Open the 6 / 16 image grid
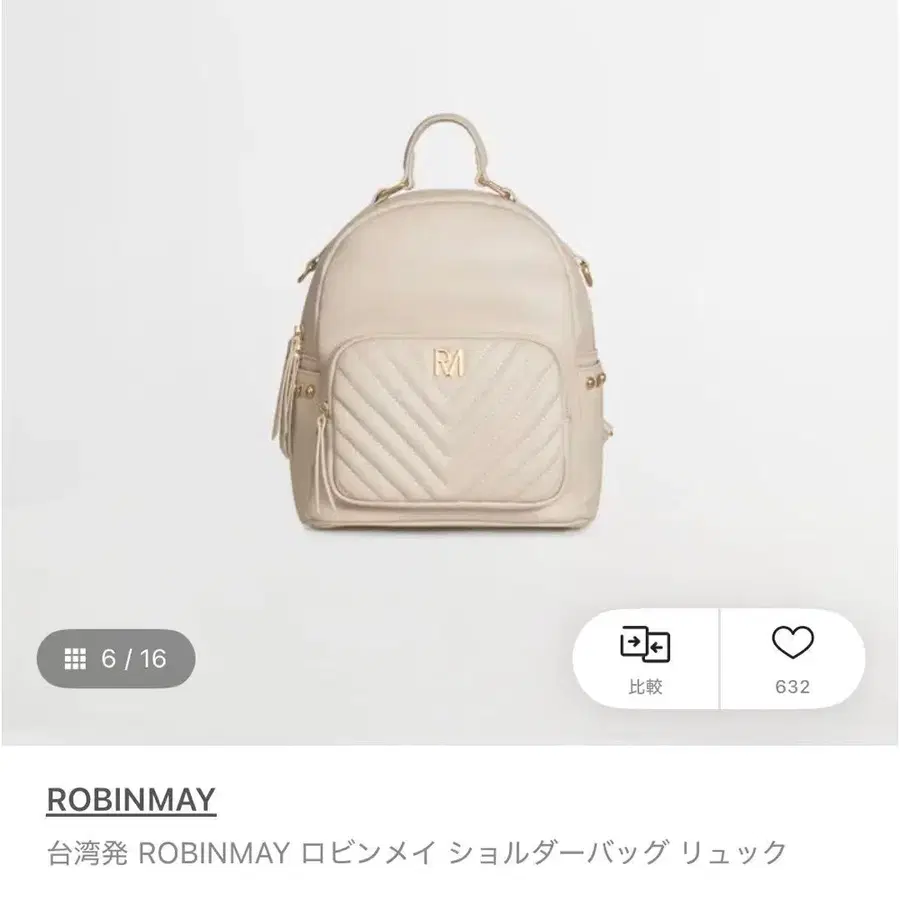This screenshot has height=900, width=900. [x=116, y=658]
